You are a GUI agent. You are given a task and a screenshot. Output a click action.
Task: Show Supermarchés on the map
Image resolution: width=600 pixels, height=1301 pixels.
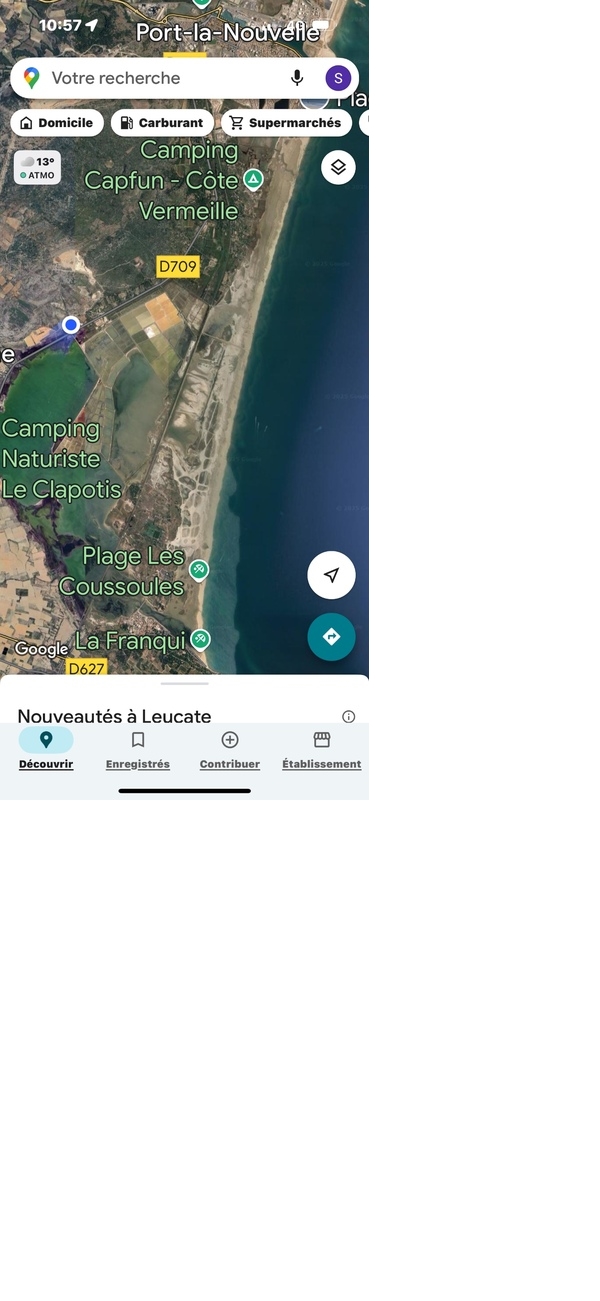(x=286, y=123)
